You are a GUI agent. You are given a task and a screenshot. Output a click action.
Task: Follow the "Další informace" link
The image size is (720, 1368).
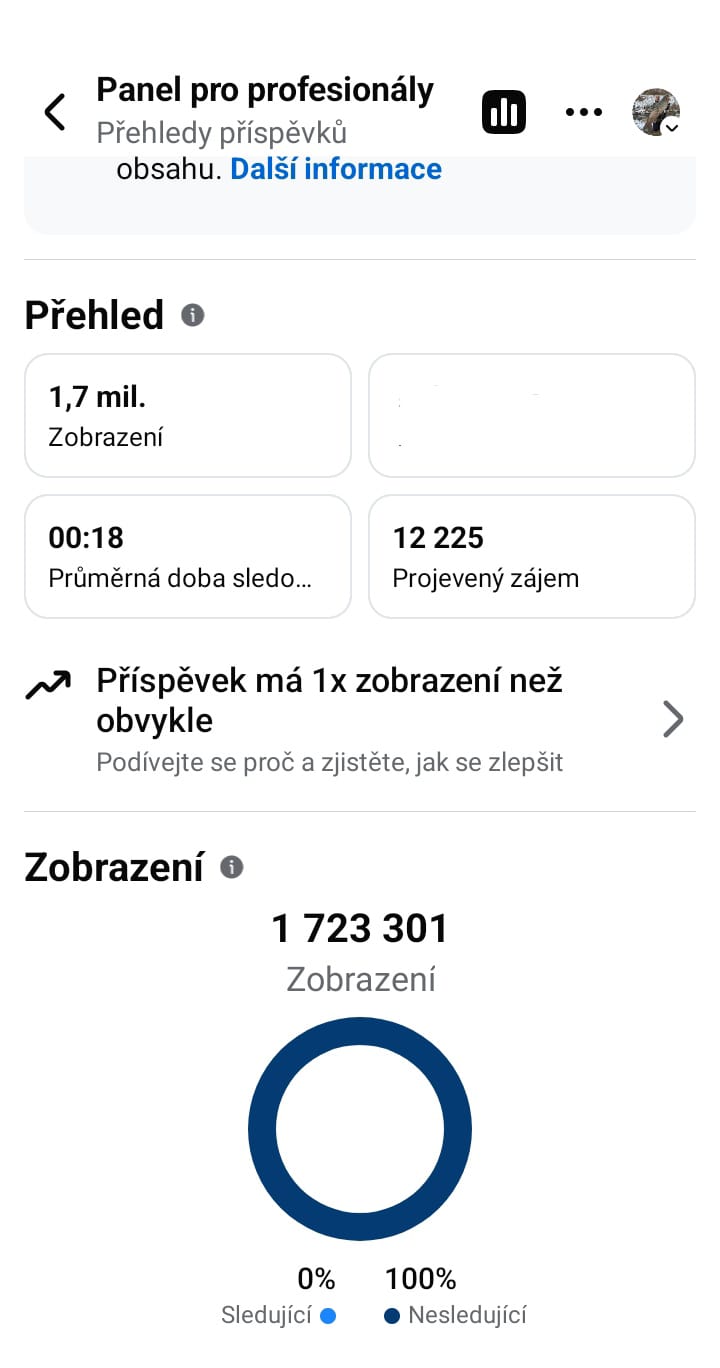tap(336, 169)
